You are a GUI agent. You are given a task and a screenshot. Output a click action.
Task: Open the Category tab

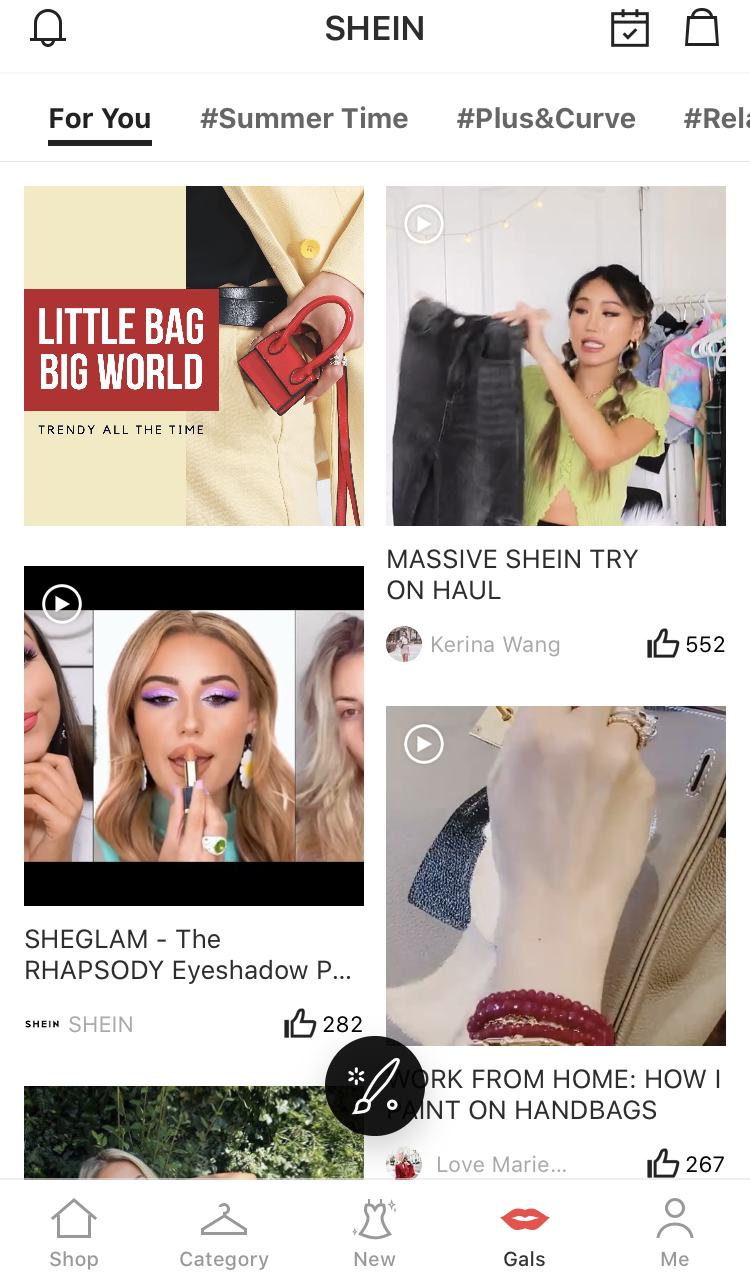click(x=224, y=1235)
